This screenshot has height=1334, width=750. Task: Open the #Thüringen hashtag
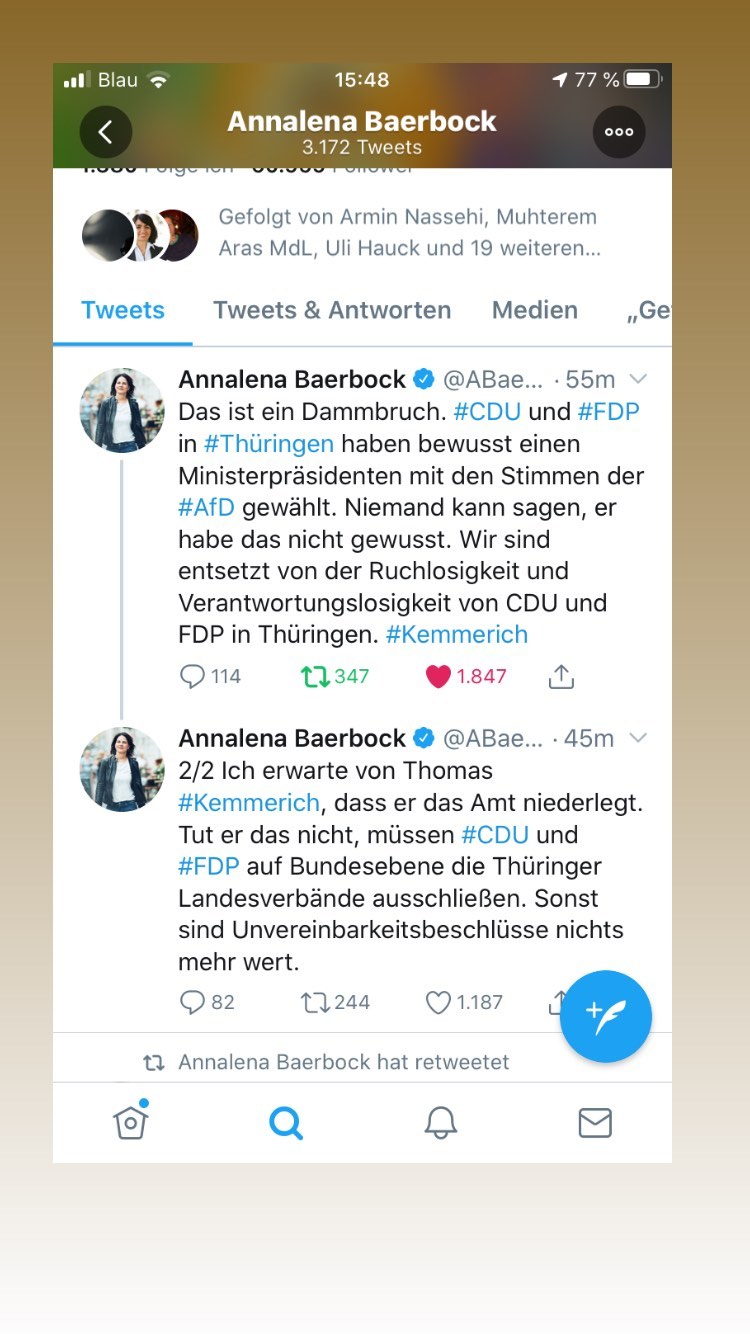268,443
